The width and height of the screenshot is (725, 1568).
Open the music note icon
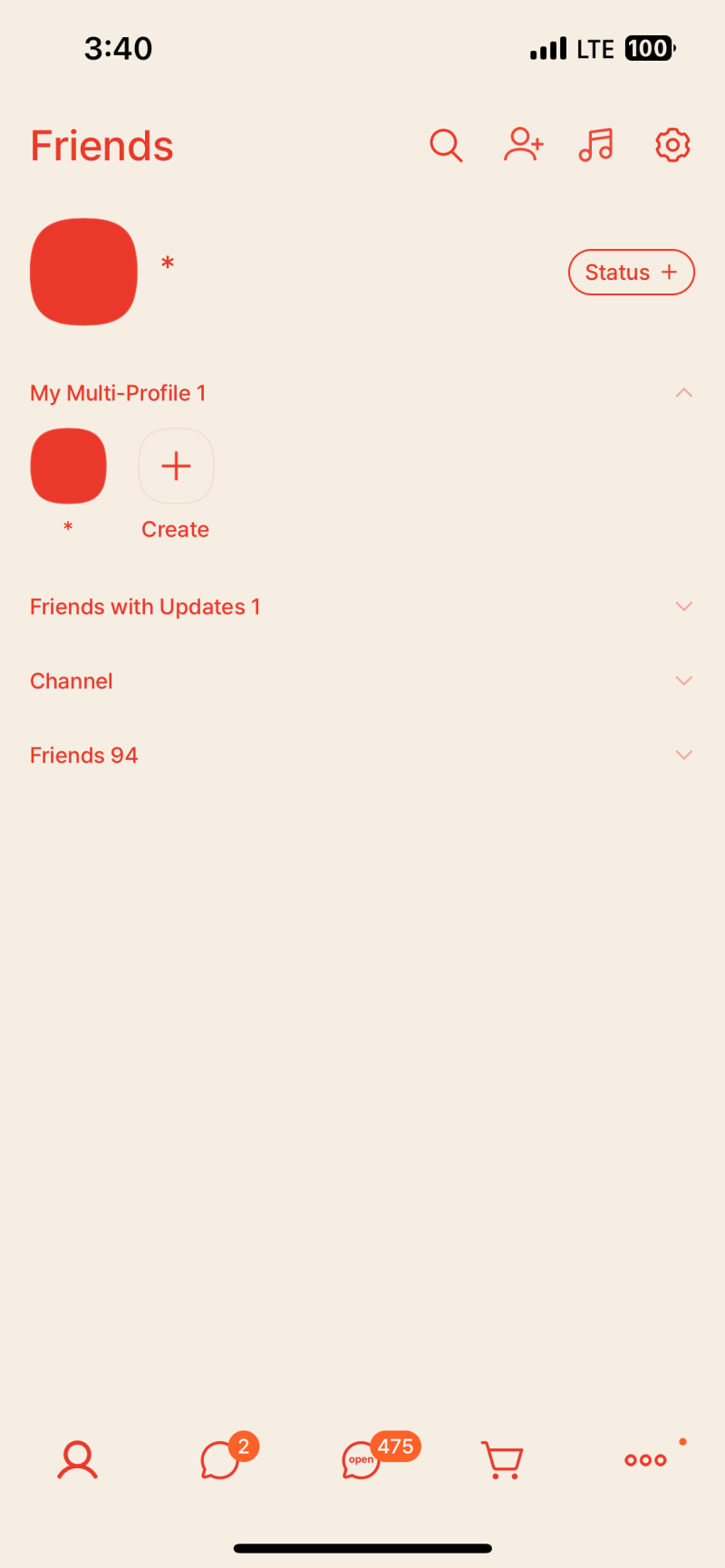pyautogui.click(x=595, y=145)
